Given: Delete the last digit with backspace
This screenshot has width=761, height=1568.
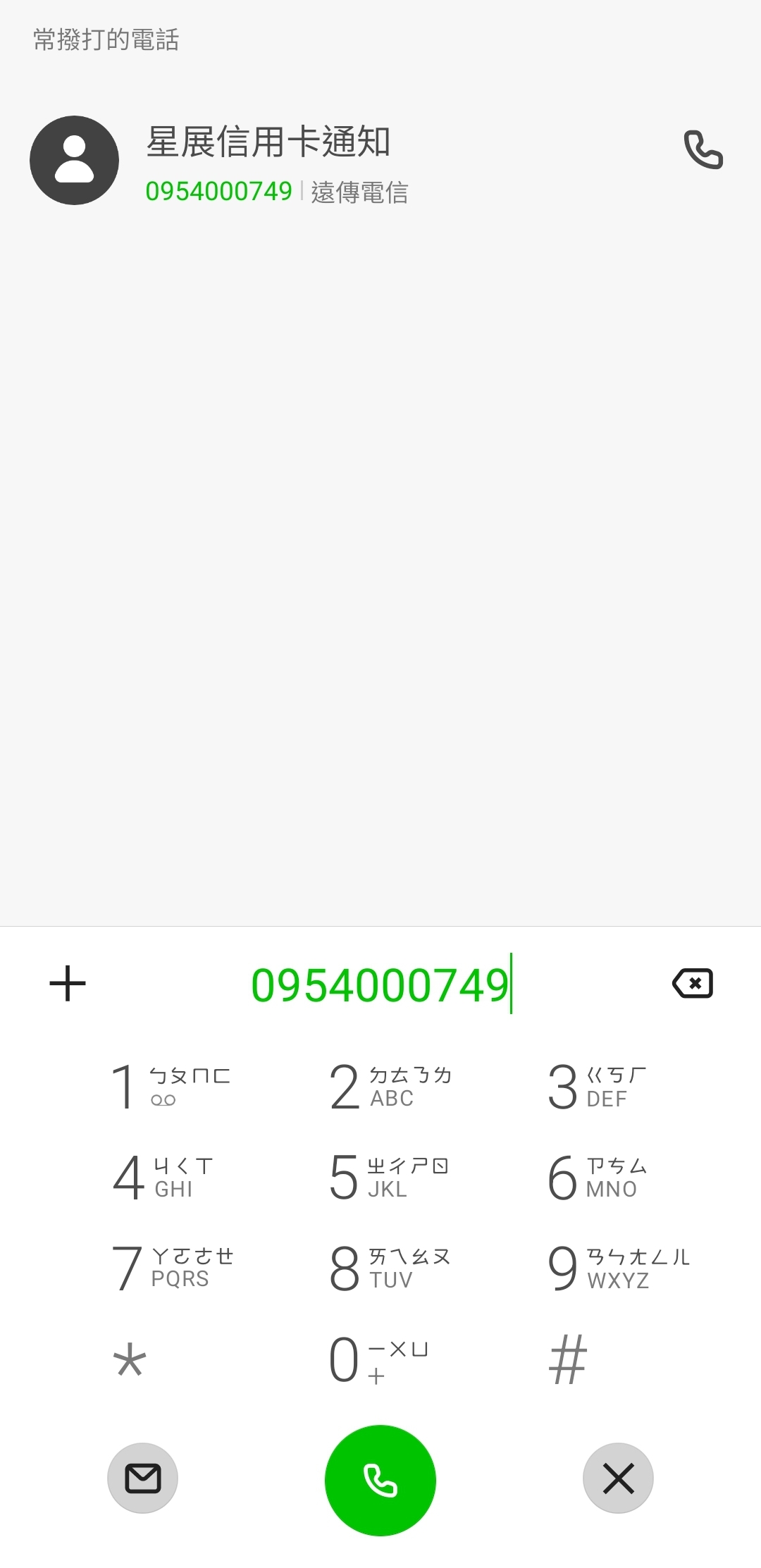Looking at the screenshot, I should coord(693,983).
